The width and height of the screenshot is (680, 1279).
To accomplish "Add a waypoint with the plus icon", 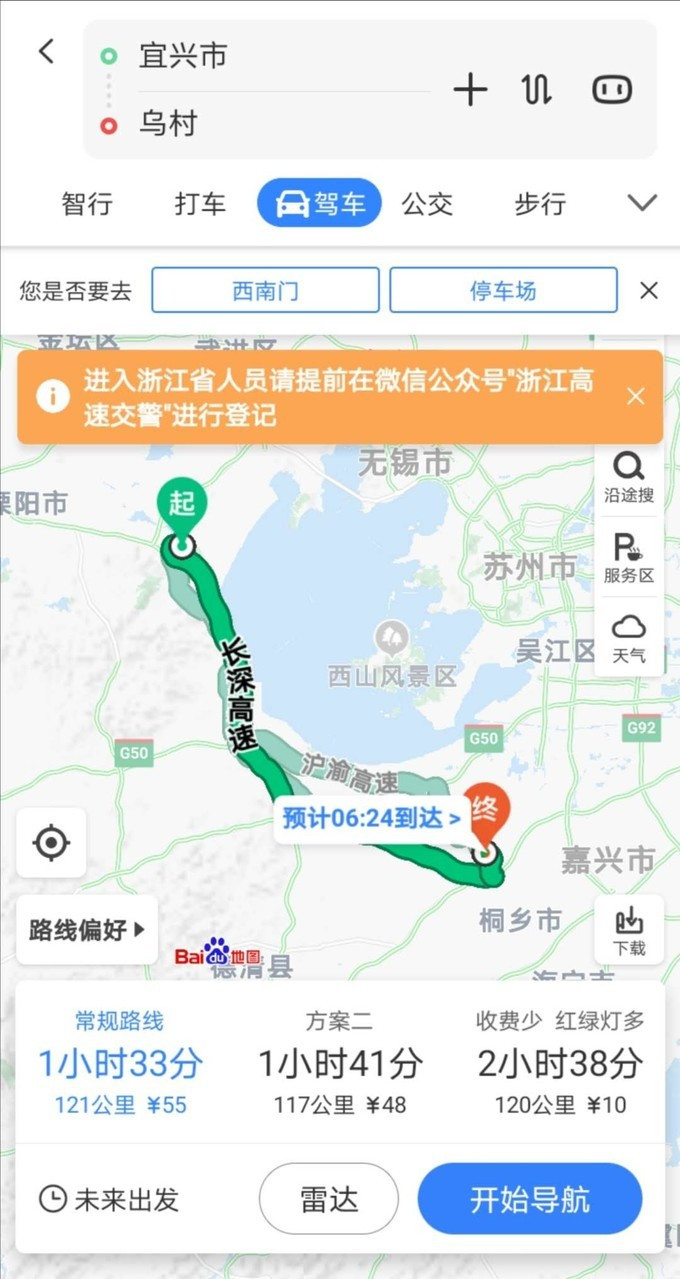I will click(470, 90).
